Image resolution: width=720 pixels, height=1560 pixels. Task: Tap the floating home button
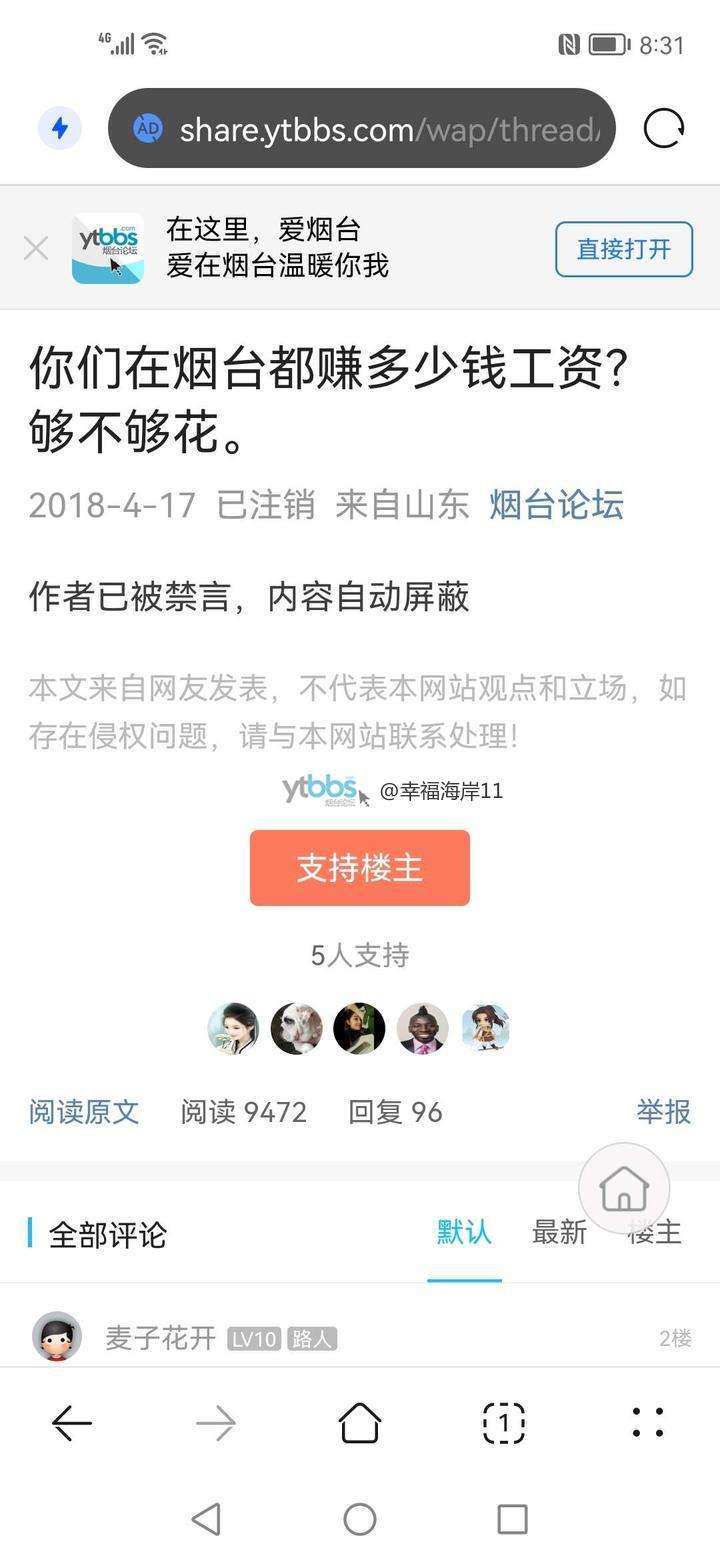pyautogui.click(x=624, y=1189)
